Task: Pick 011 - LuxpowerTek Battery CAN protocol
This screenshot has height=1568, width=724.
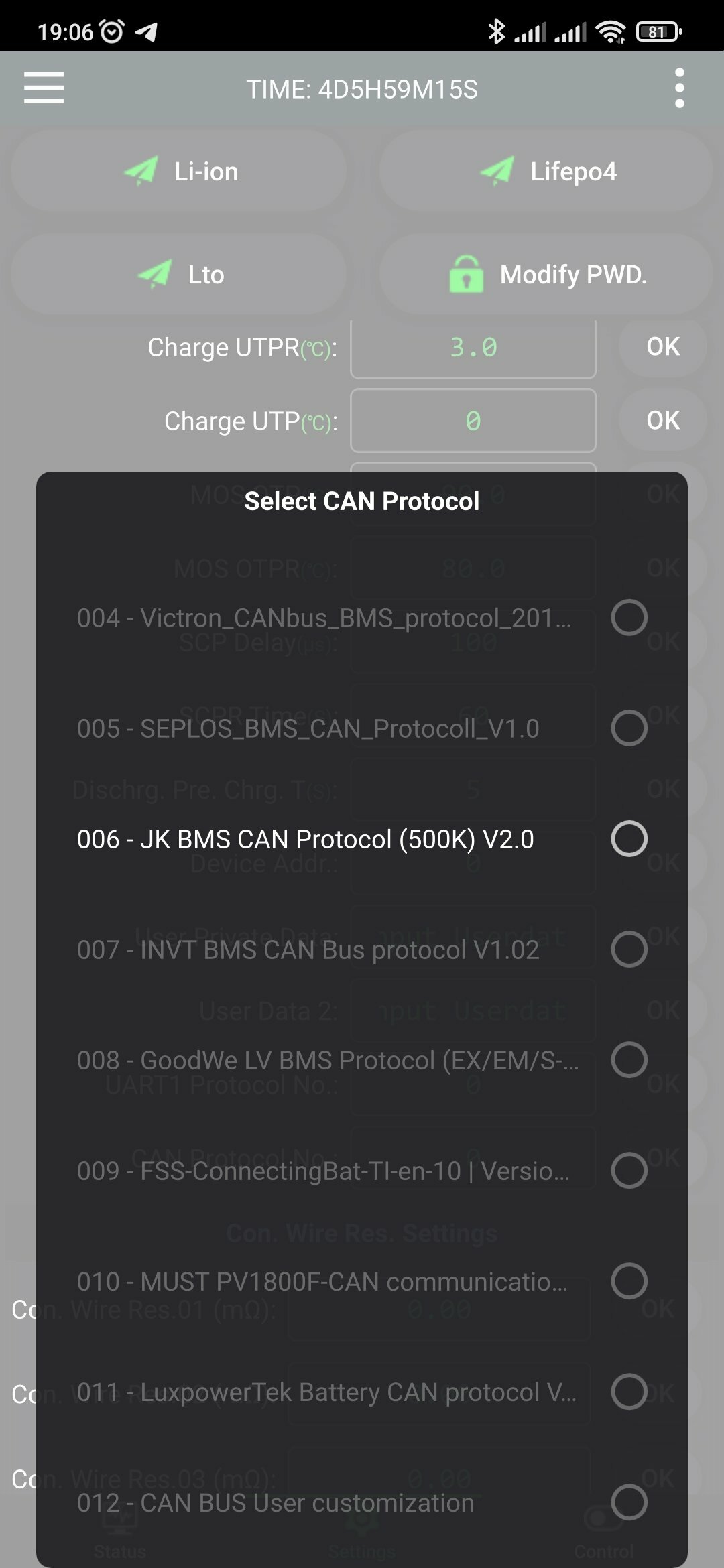Action: click(x=362, y=1392)
